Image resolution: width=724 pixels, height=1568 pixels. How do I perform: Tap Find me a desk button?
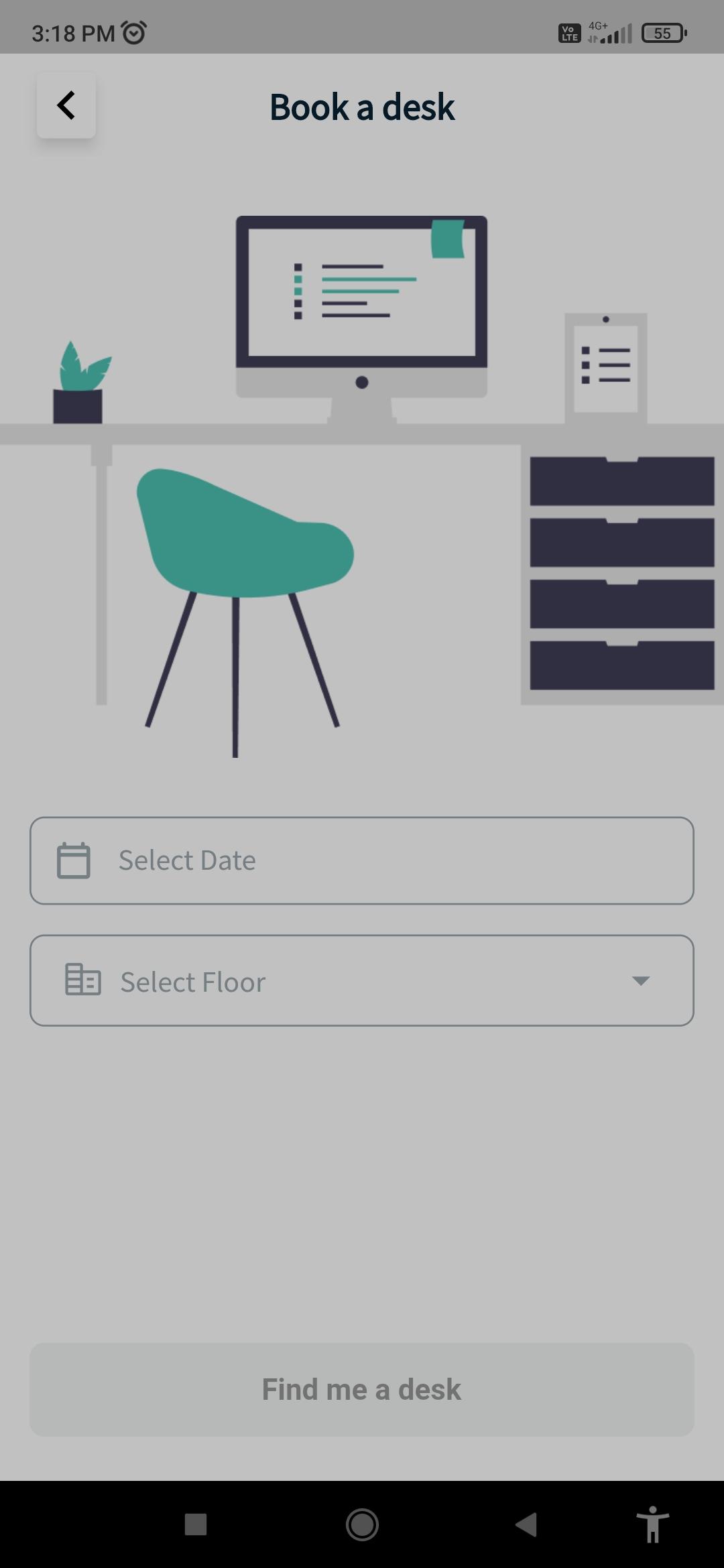(362, 1388)
